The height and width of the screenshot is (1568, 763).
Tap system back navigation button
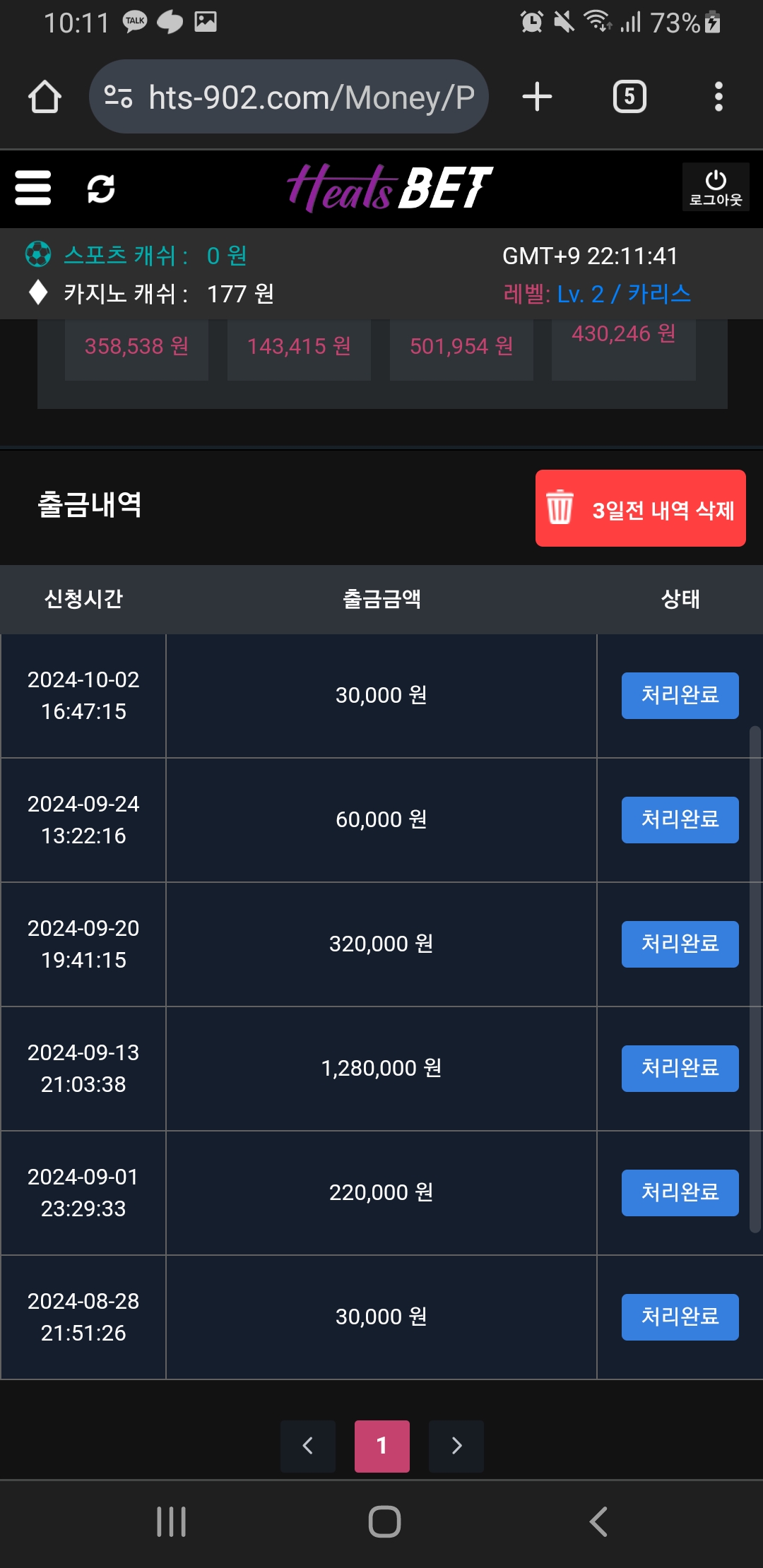point(598,1521)
